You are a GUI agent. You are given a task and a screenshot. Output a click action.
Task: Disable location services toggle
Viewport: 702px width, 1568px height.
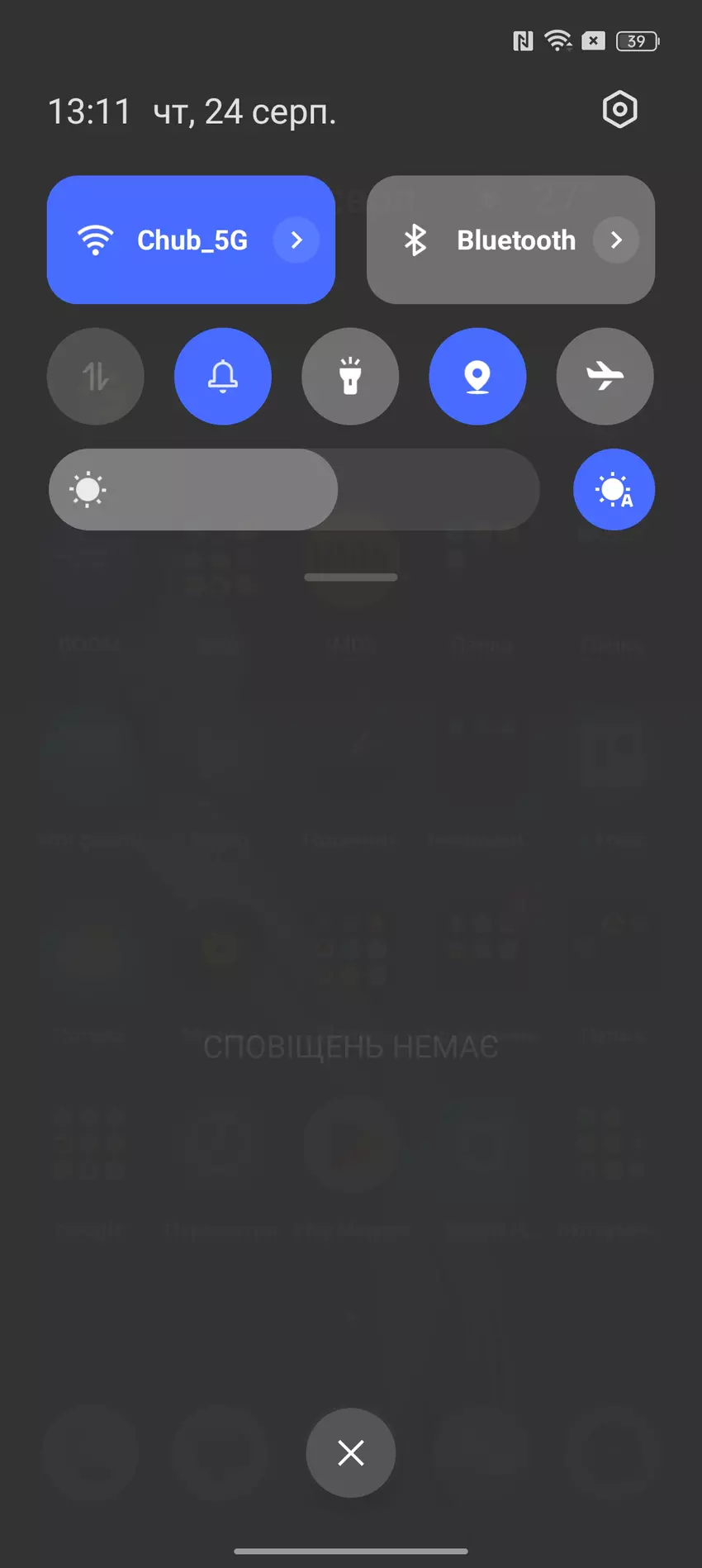coord(477,377)
